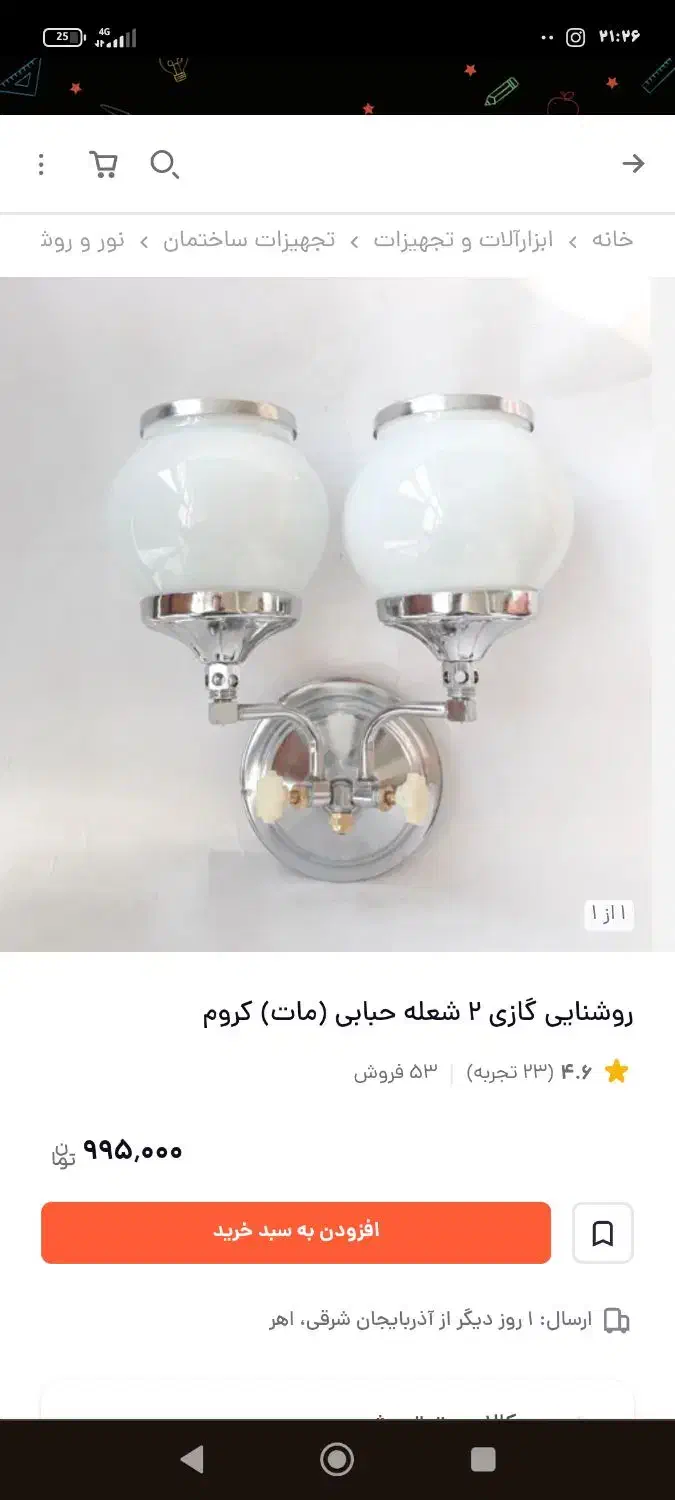Image resolution: width=675 pixels, height=1500 pixels.
Task: Tap the system home button
Action: 337,1459
